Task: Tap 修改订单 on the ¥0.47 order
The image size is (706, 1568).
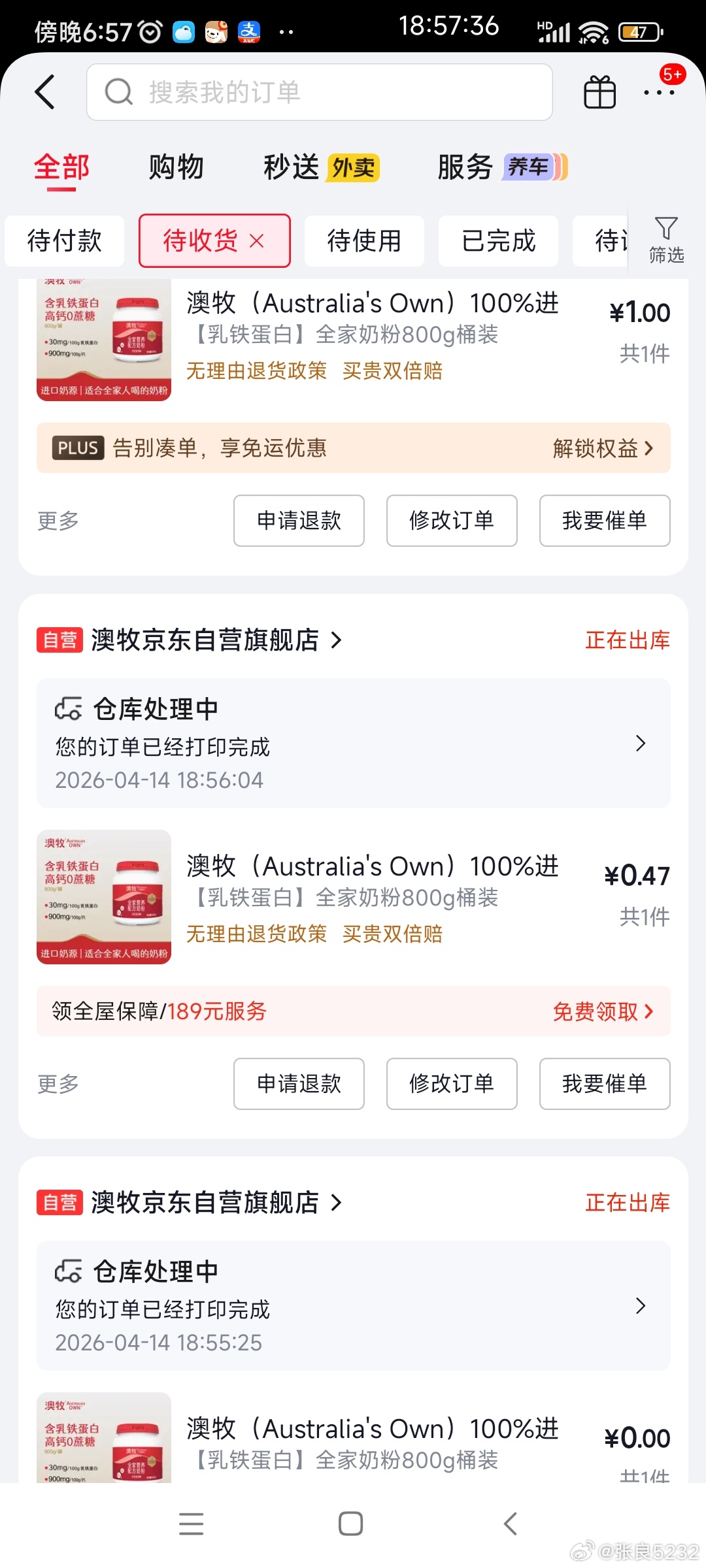Action: click(451, 1084)
